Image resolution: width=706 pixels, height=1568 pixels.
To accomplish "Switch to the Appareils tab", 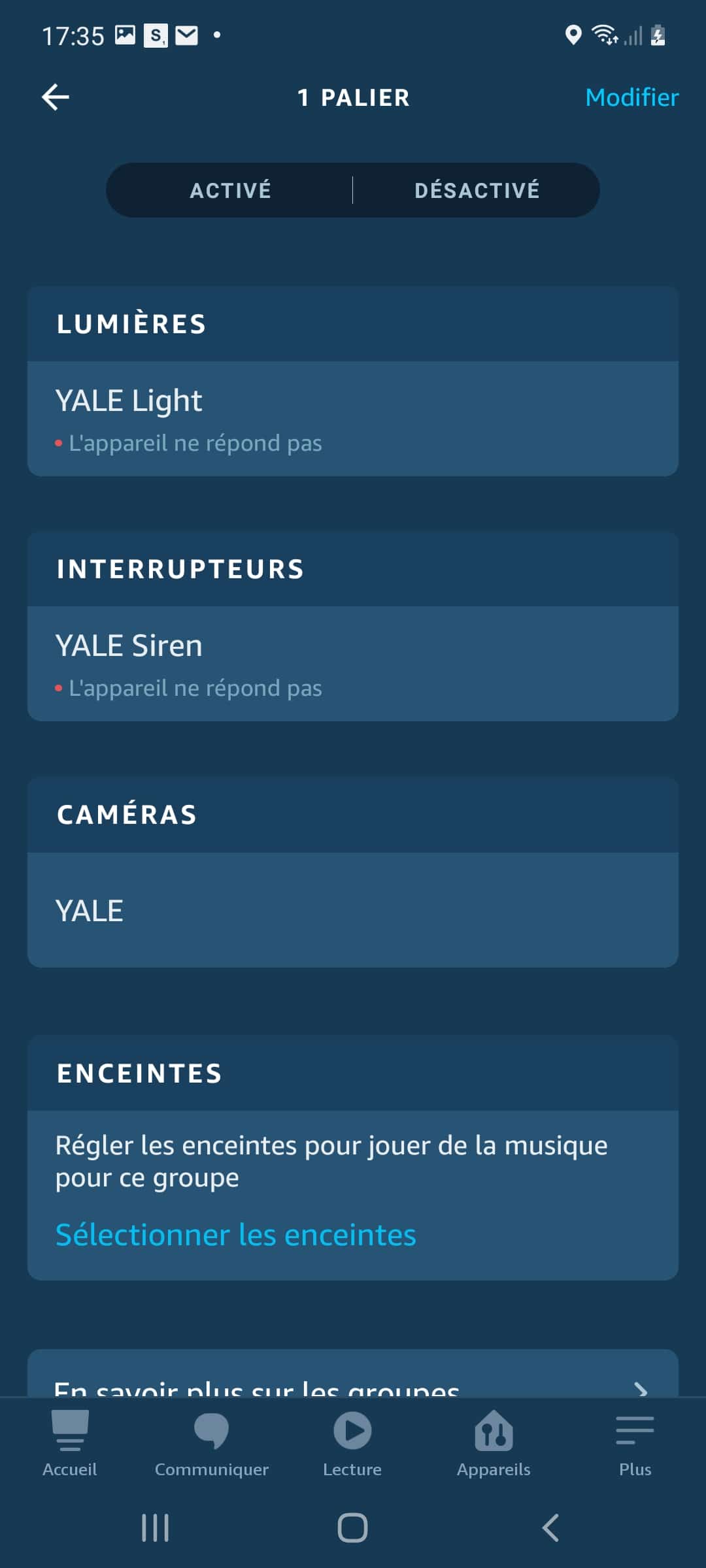I will pyautogui.click(x=494, y=1444).
